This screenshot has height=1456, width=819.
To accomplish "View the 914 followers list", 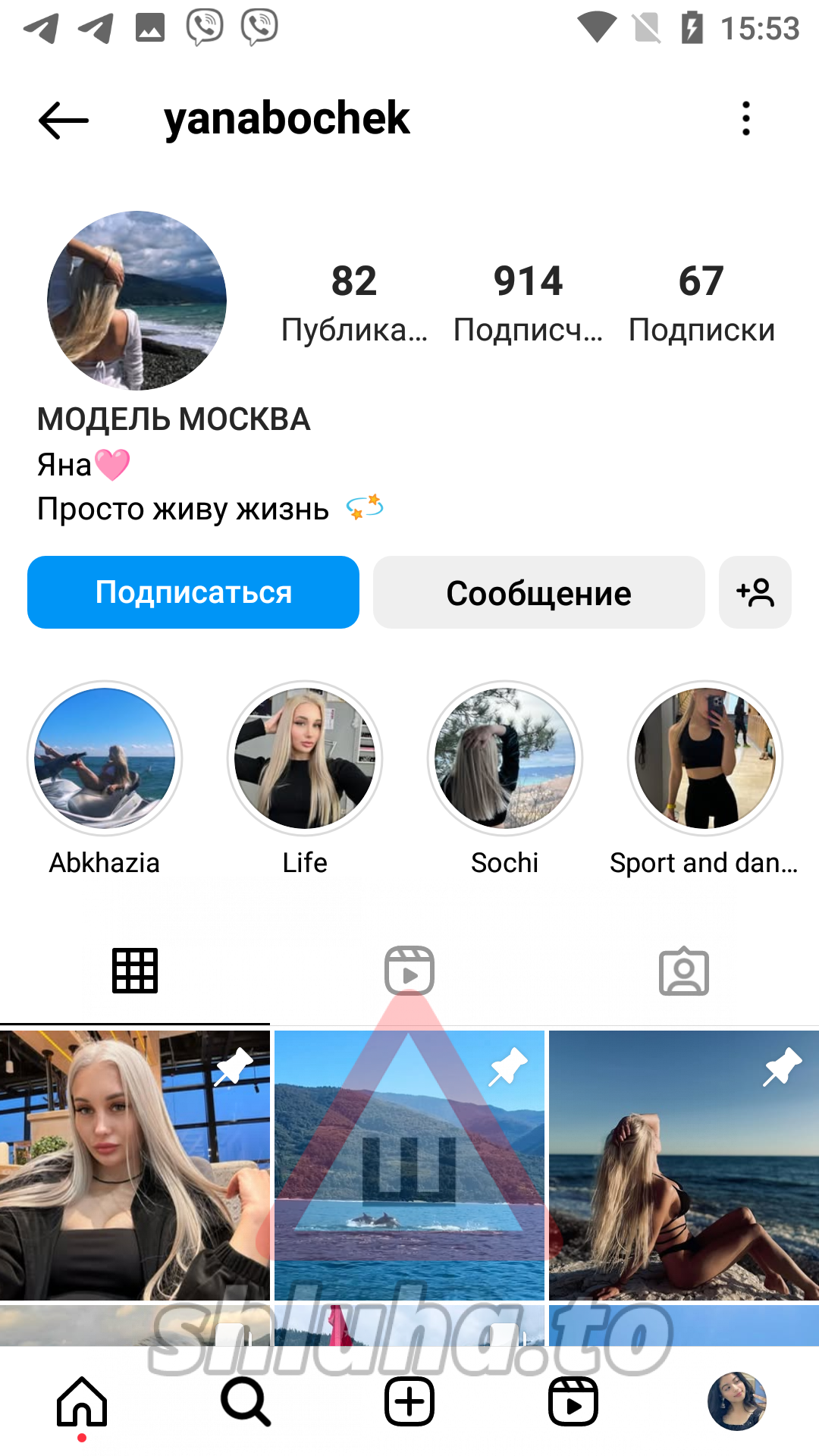I will pyautogui.click(x=528, y=302).
